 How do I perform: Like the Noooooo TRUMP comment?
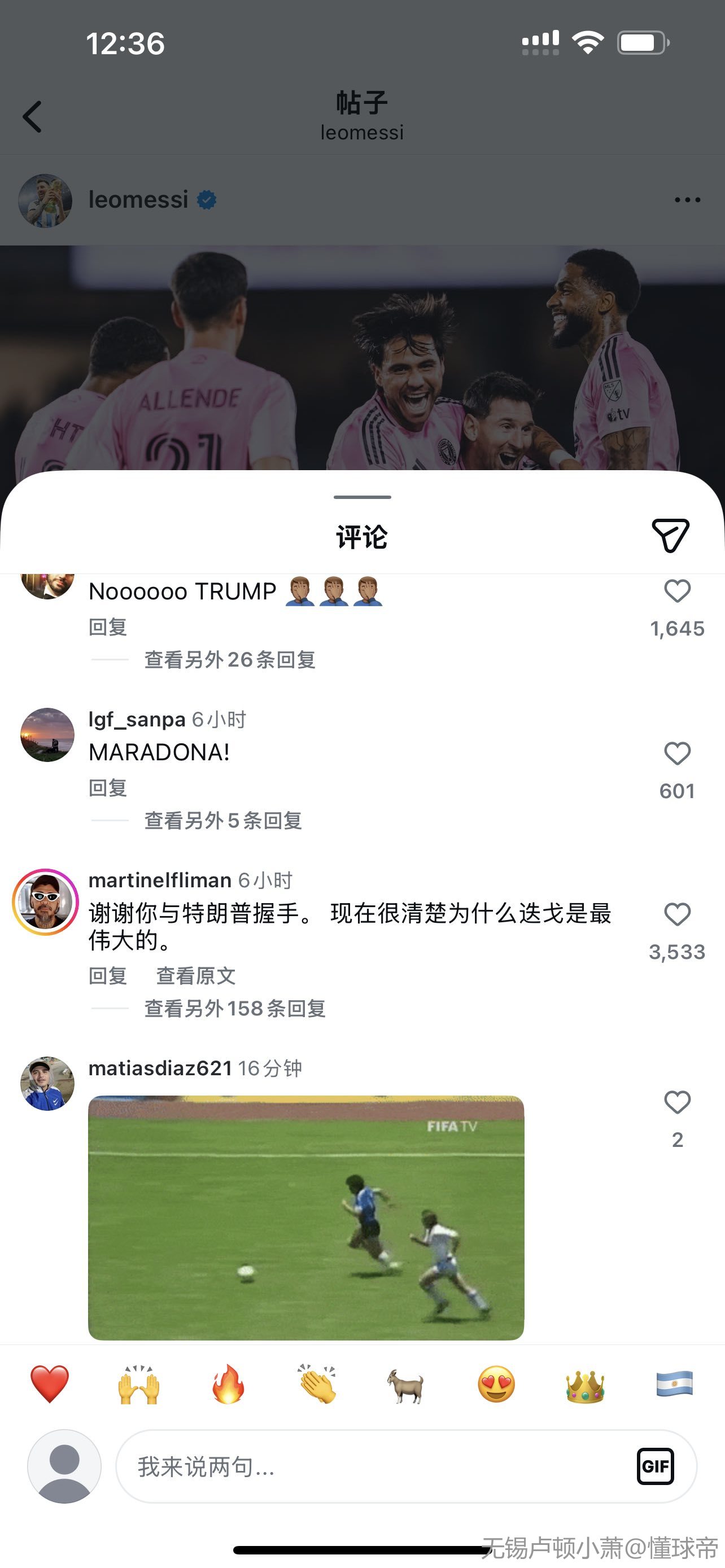pyautogui.click(x=677, y=591)
